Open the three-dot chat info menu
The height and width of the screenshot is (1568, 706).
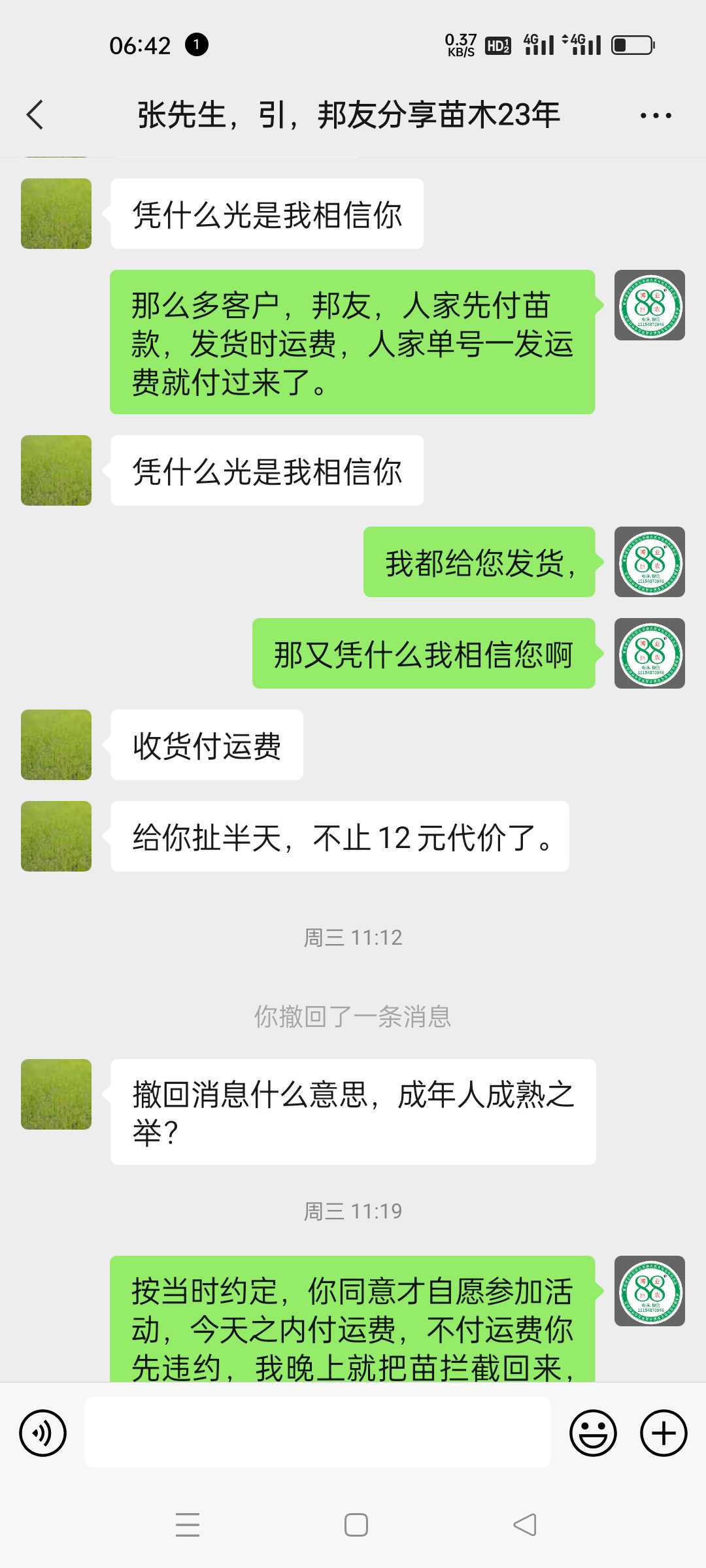click(x=656, y=116)
